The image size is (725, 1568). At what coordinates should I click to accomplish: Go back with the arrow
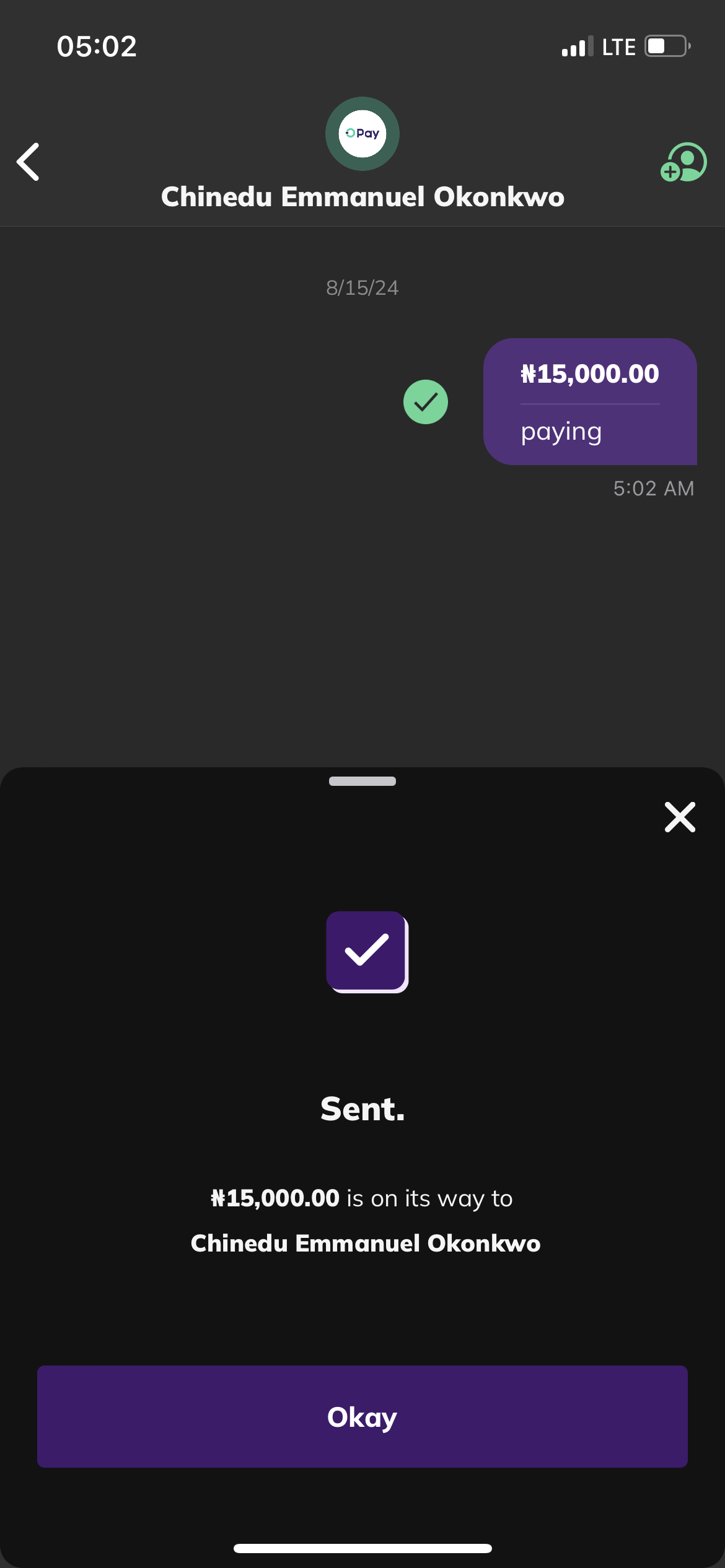point(29,162)
